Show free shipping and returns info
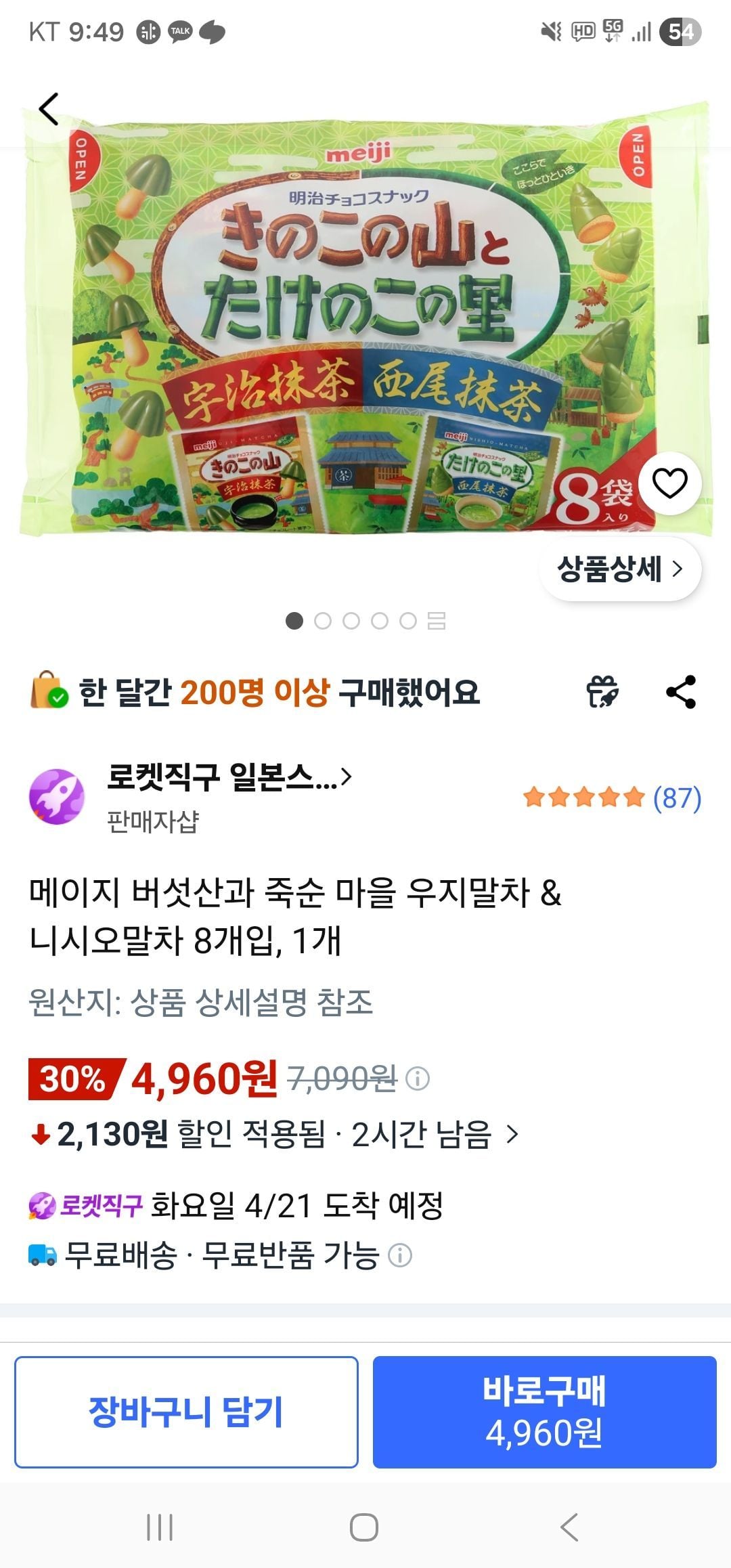 click(x=400, y=1256)
